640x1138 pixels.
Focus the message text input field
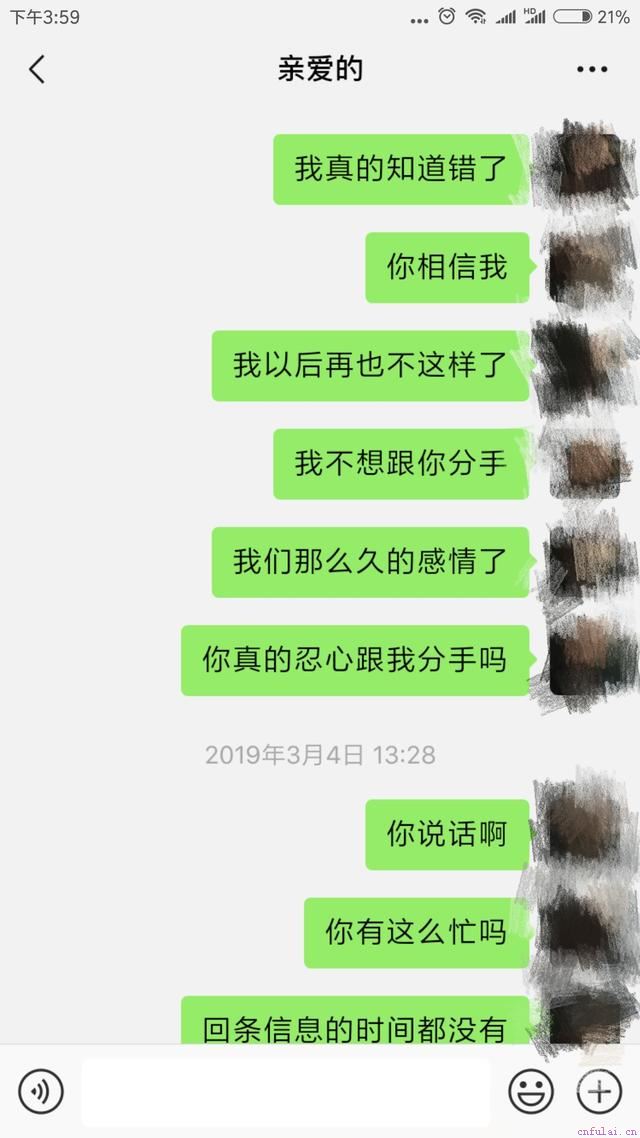tap(286, 1091)
